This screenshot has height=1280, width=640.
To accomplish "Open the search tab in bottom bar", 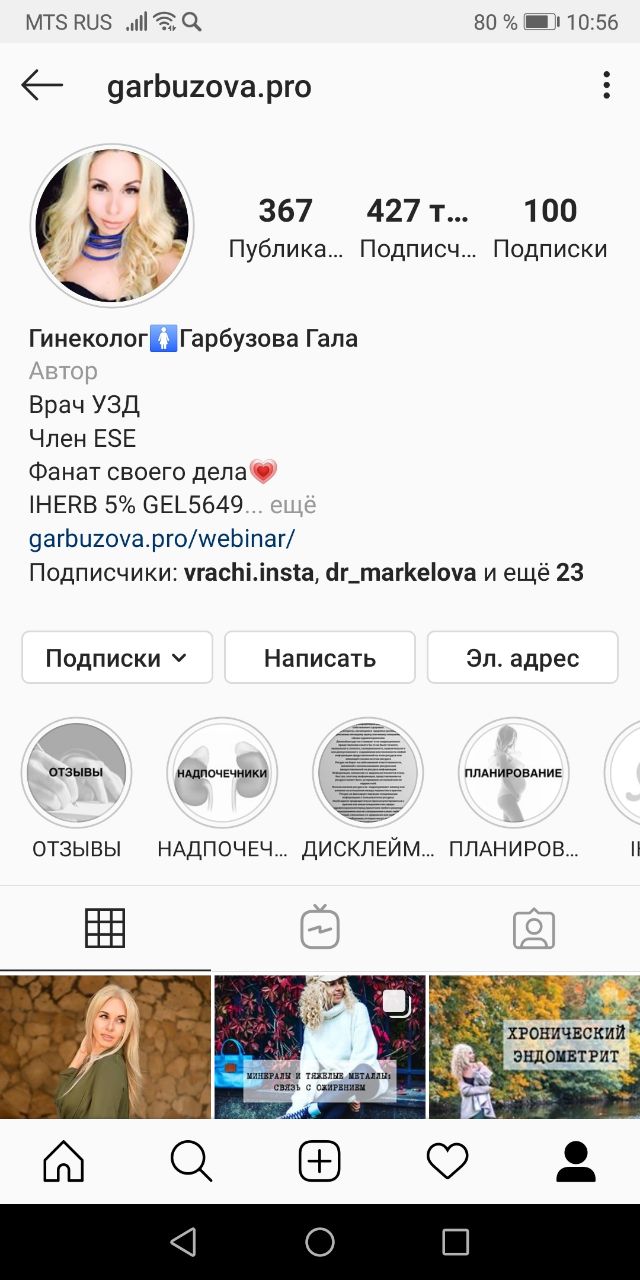I will coord(191,1161).
